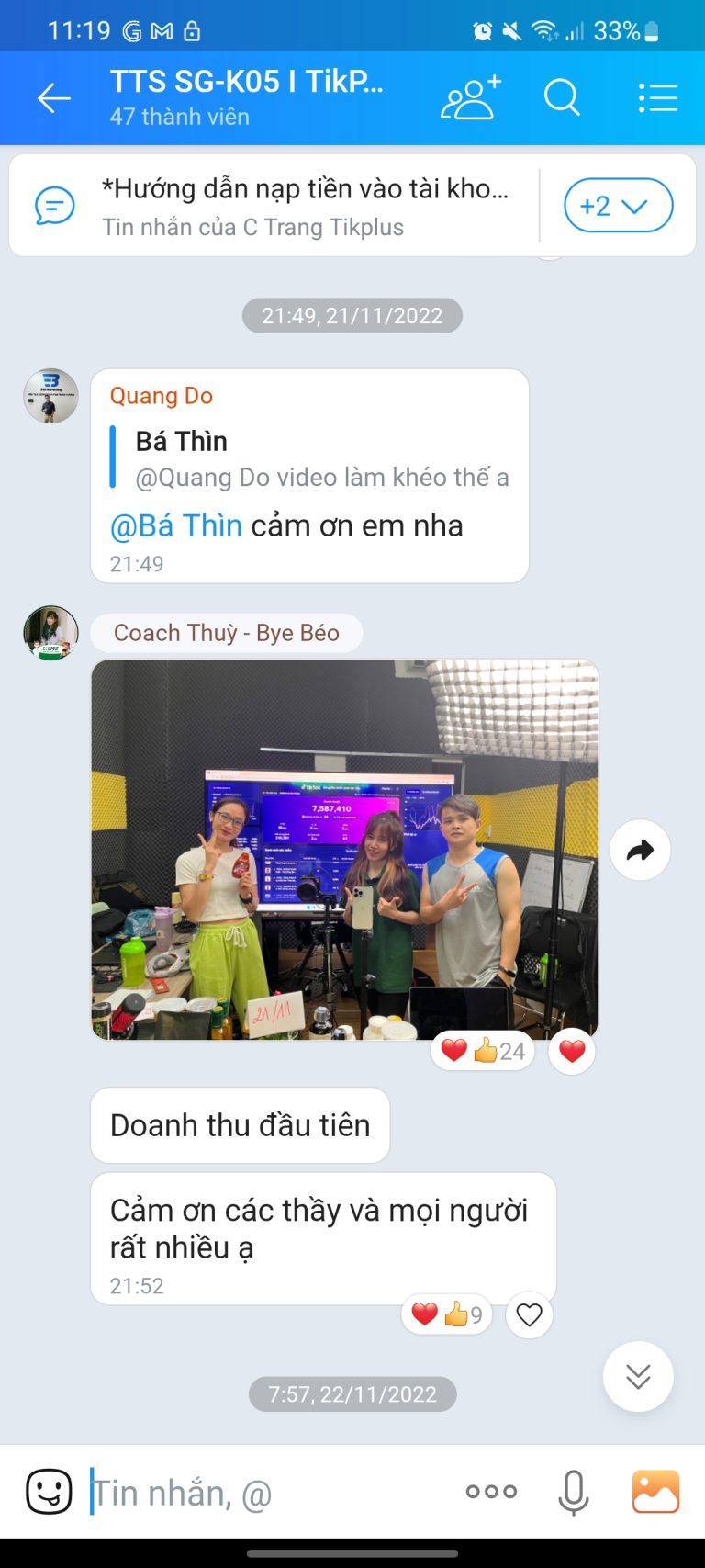Jump to the latest messages

pyautogui.click(x=638, y=1376)
